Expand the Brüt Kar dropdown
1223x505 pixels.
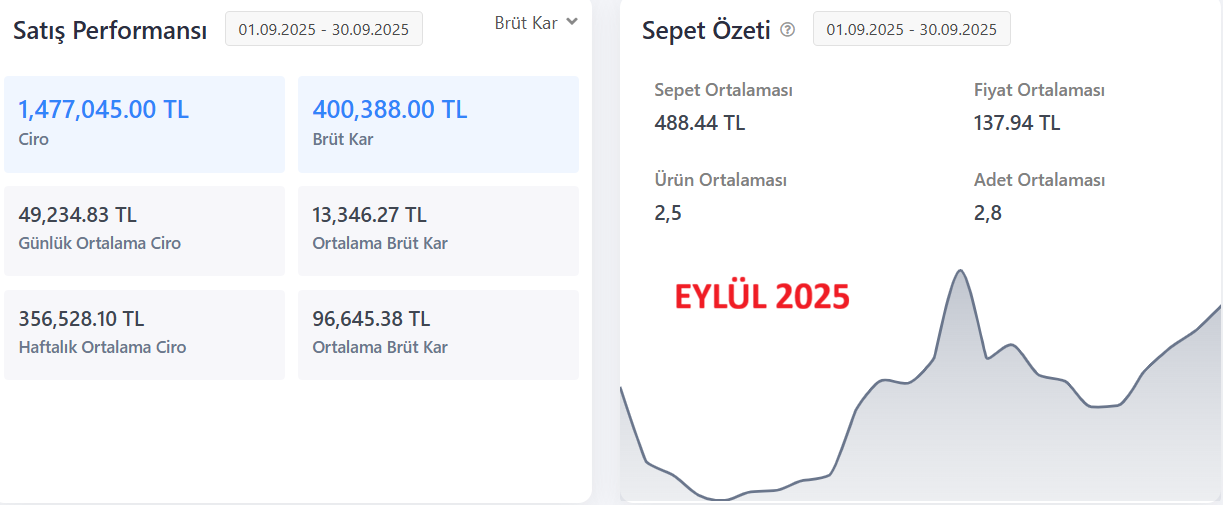536,22
